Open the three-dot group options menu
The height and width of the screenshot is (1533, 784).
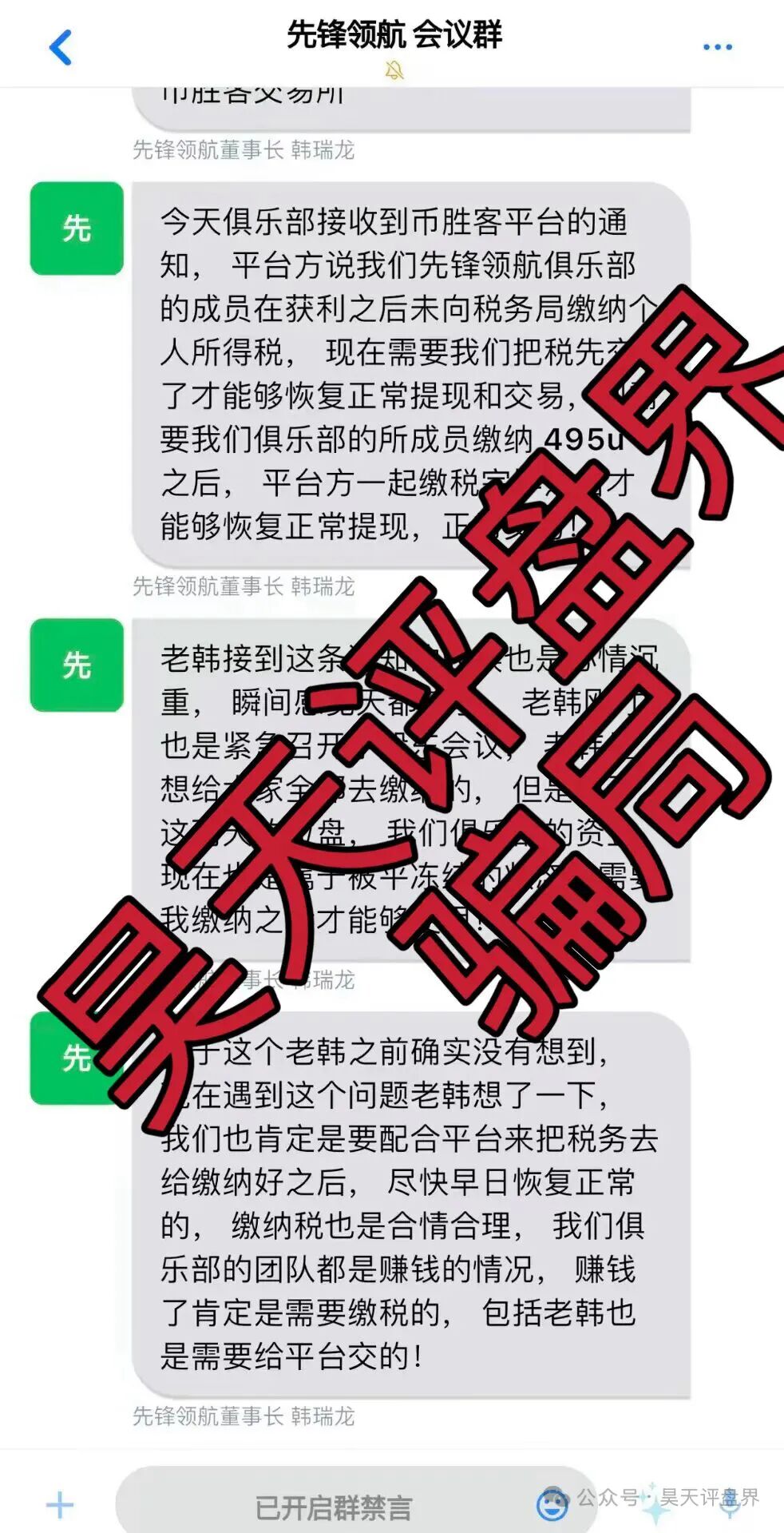(717, 47)
